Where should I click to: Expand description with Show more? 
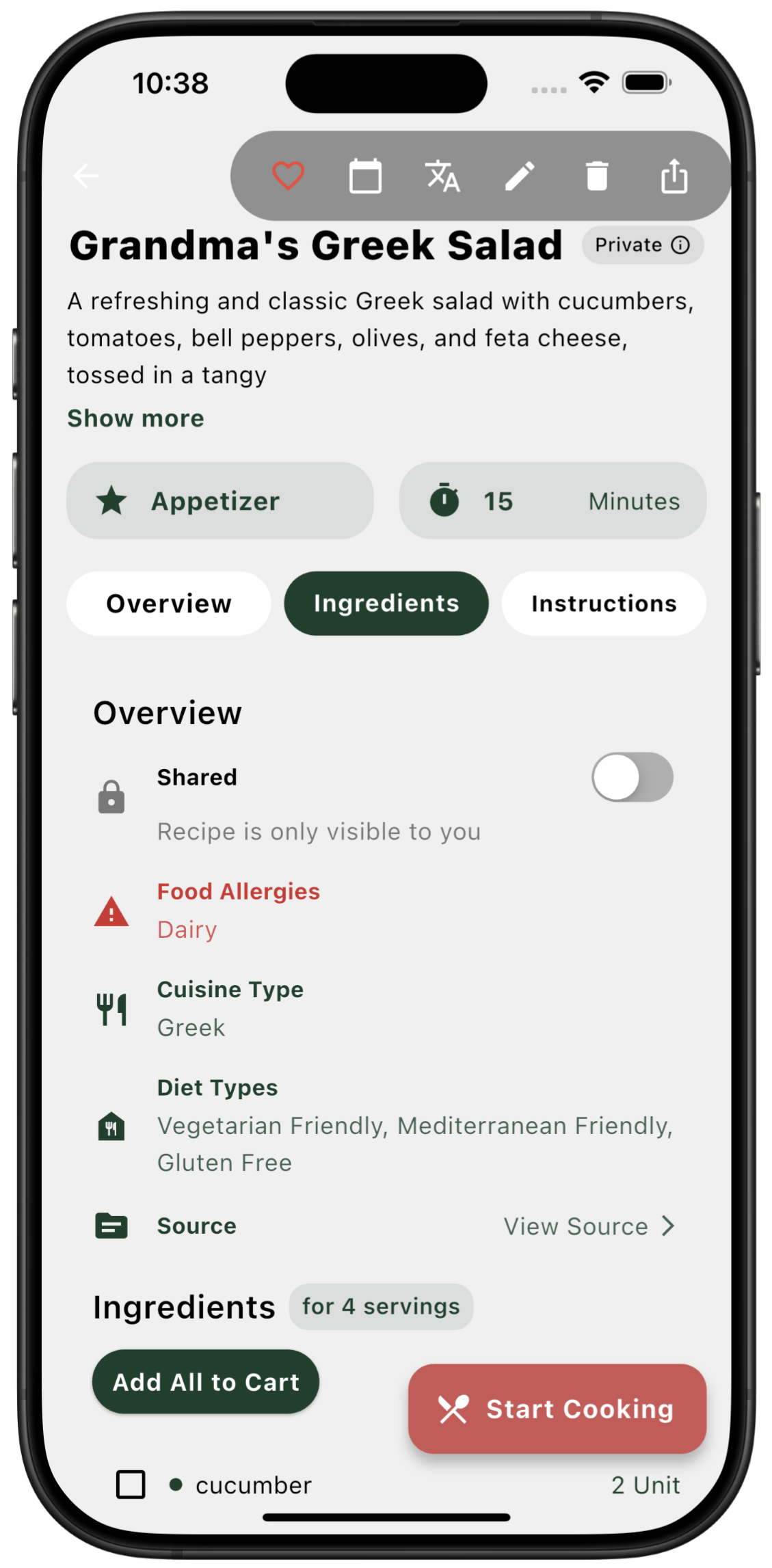[x=135, y=418]
